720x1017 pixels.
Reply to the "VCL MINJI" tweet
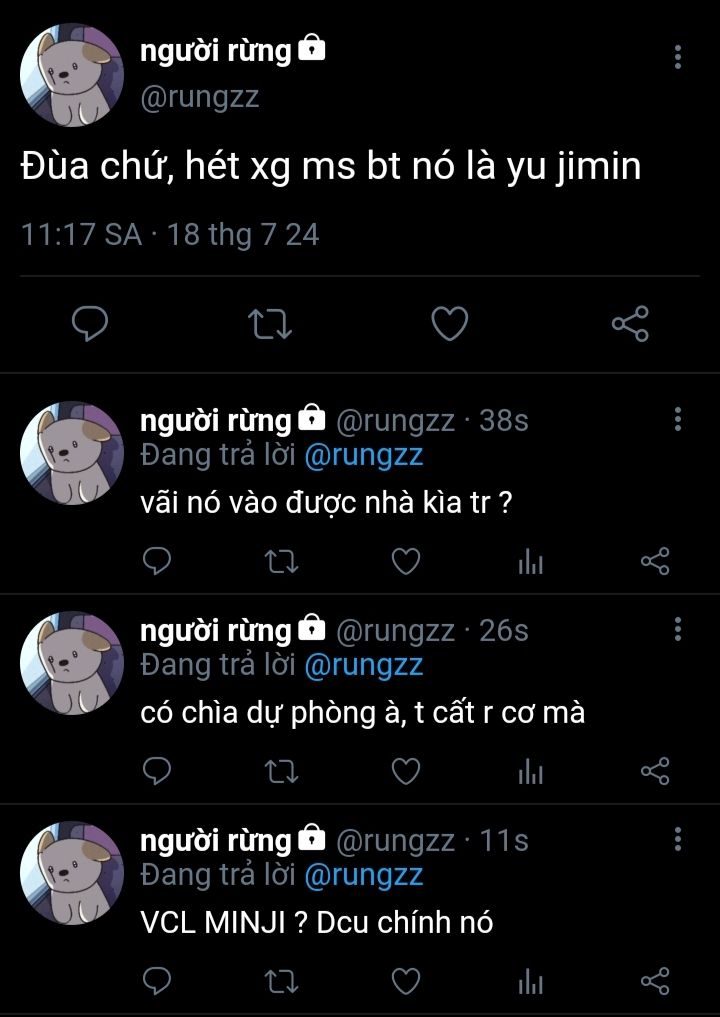[x=158, y=981]
